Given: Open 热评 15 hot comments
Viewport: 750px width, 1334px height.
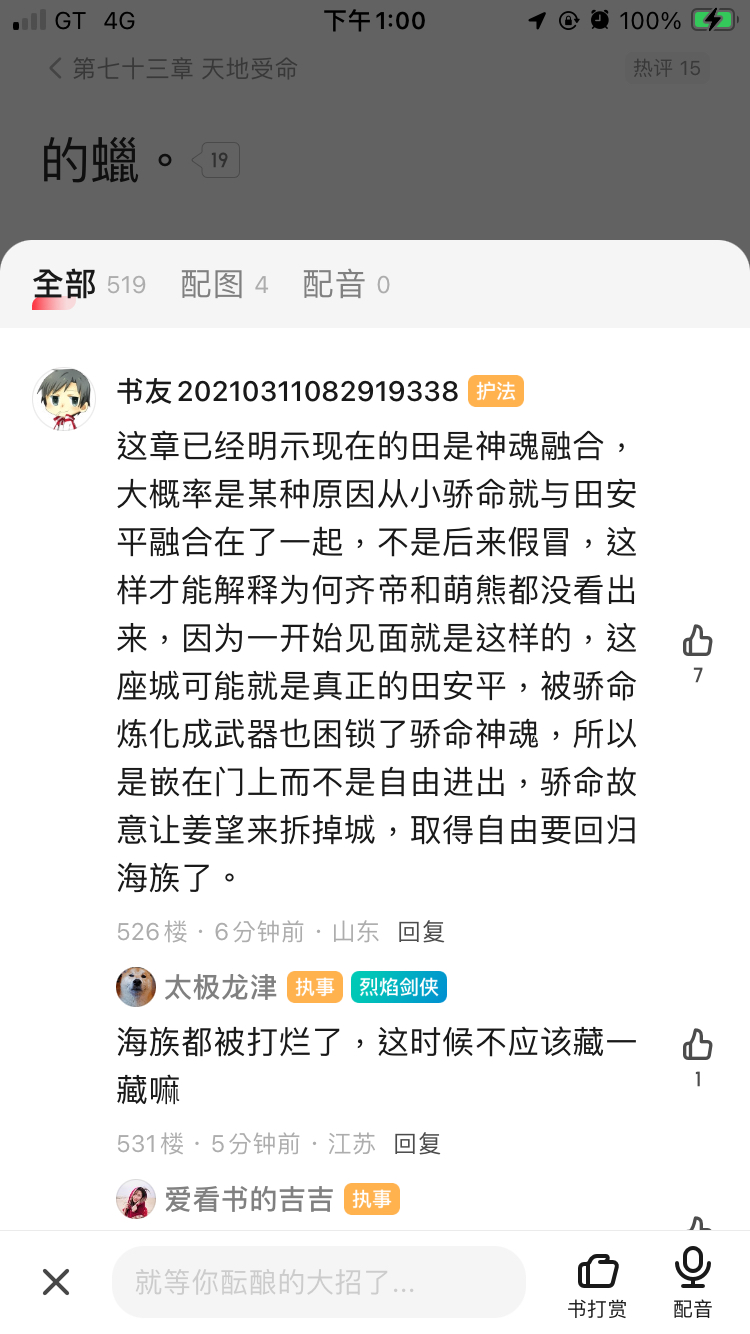Looking at the screenshot, I should tap(667, 69).
